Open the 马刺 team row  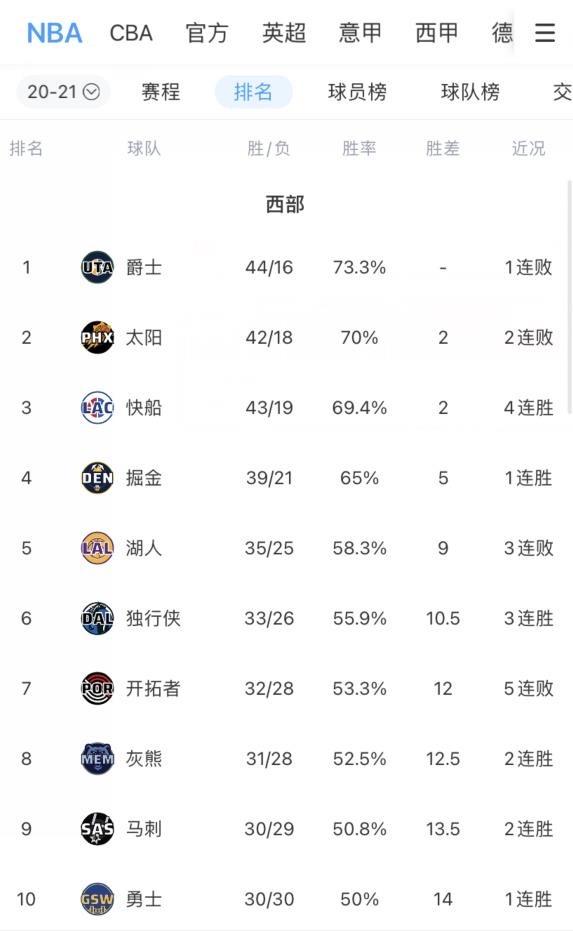pos(286,828)
